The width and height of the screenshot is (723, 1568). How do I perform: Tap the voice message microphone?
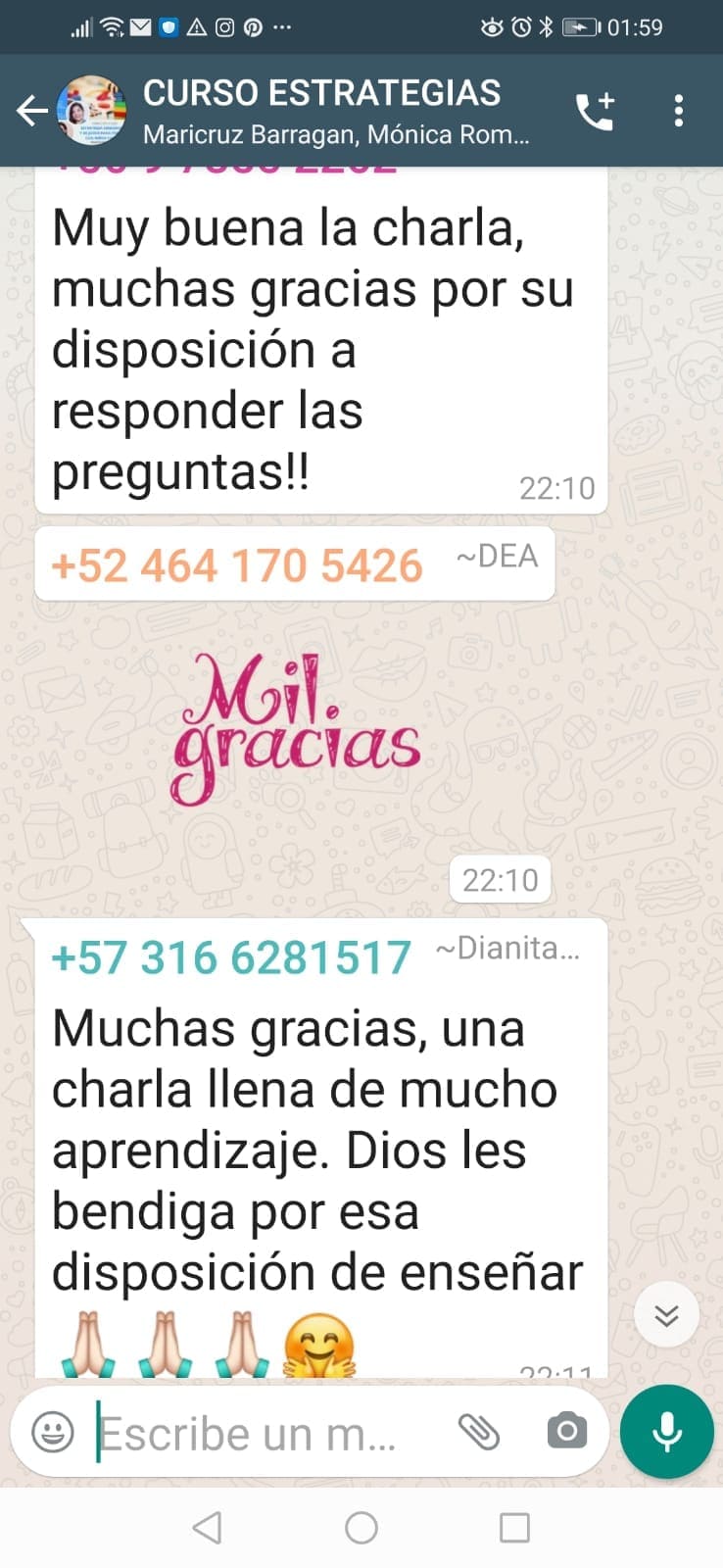667,1432
